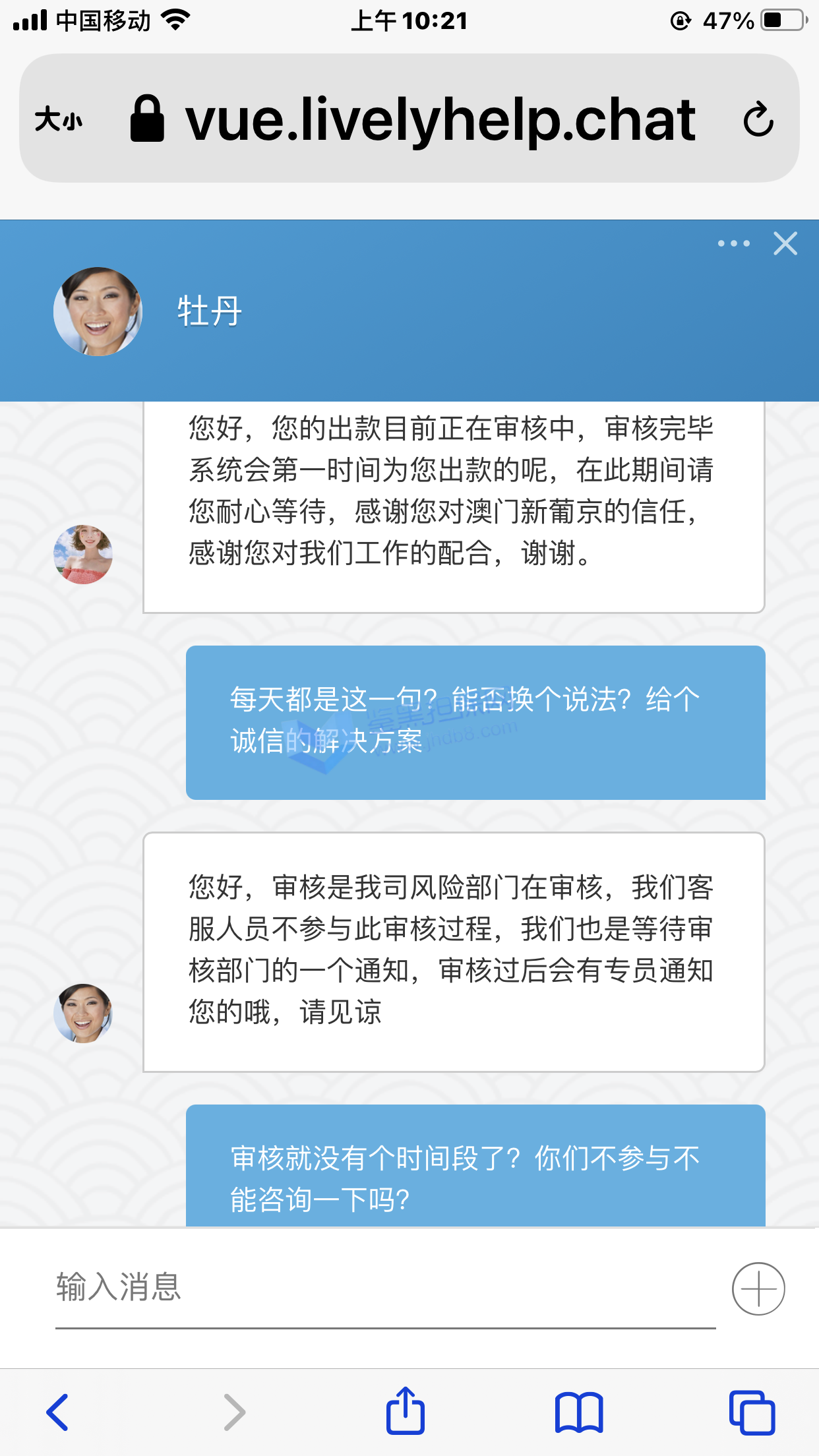819x1456 pixels.
Task: Open the 大小 text size menu
Action: click(58, 120)
